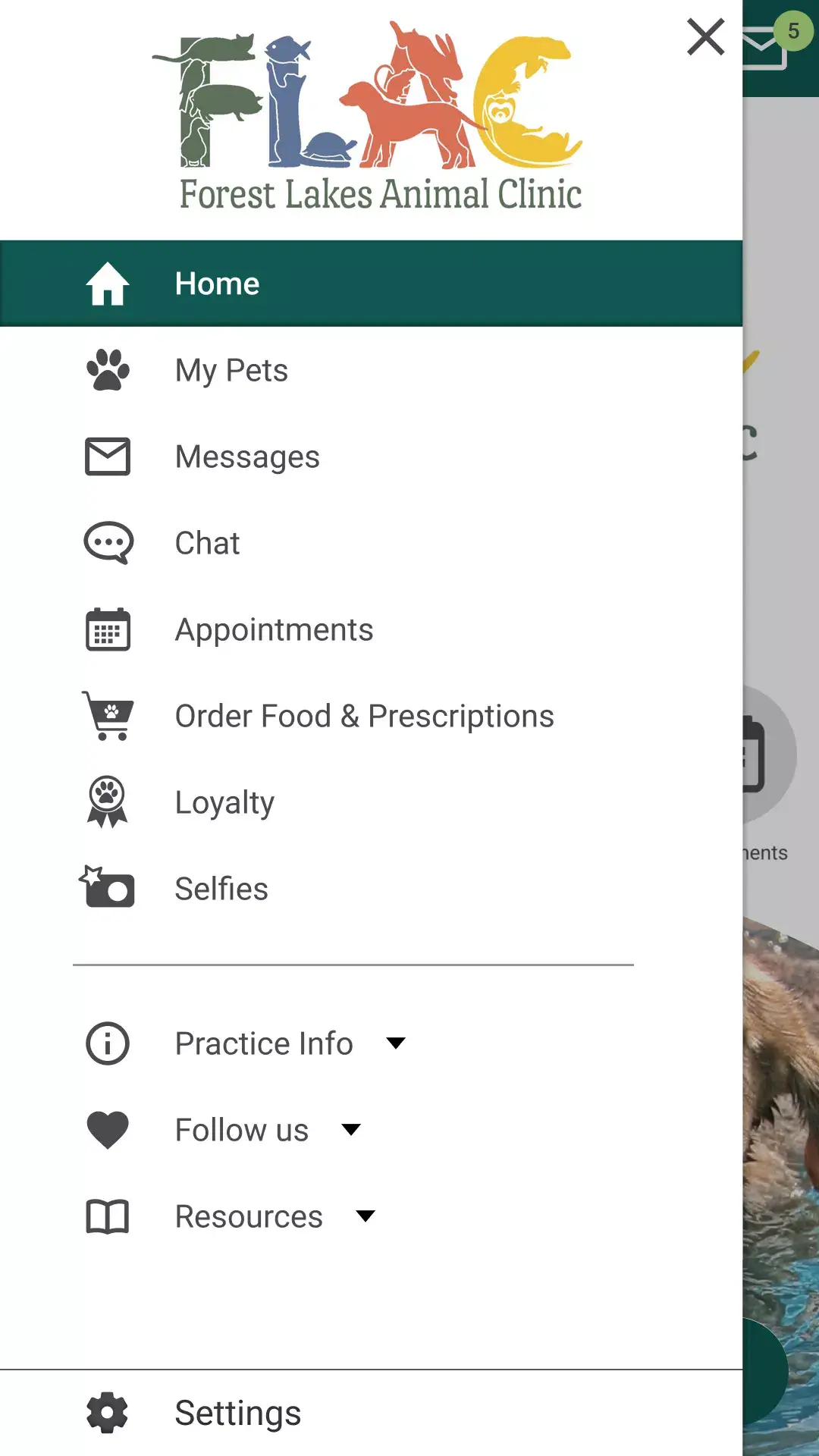This screenshot has width=819, height=1456.
Task: Open Messages via the envelope icon
Action: (x=107, y=456)
